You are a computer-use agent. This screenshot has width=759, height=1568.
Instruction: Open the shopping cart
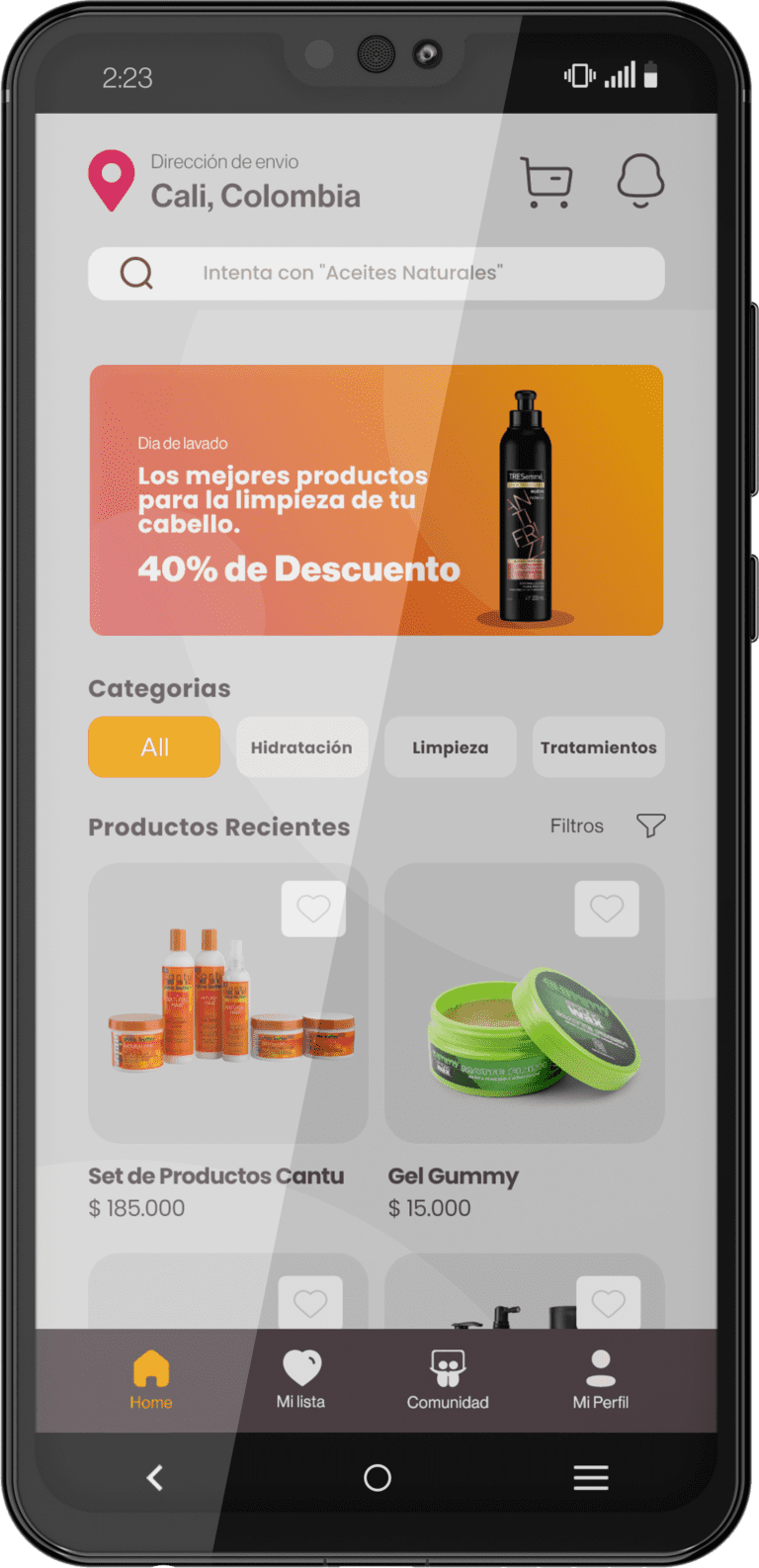pyautogui.click(x=546, y=182)
